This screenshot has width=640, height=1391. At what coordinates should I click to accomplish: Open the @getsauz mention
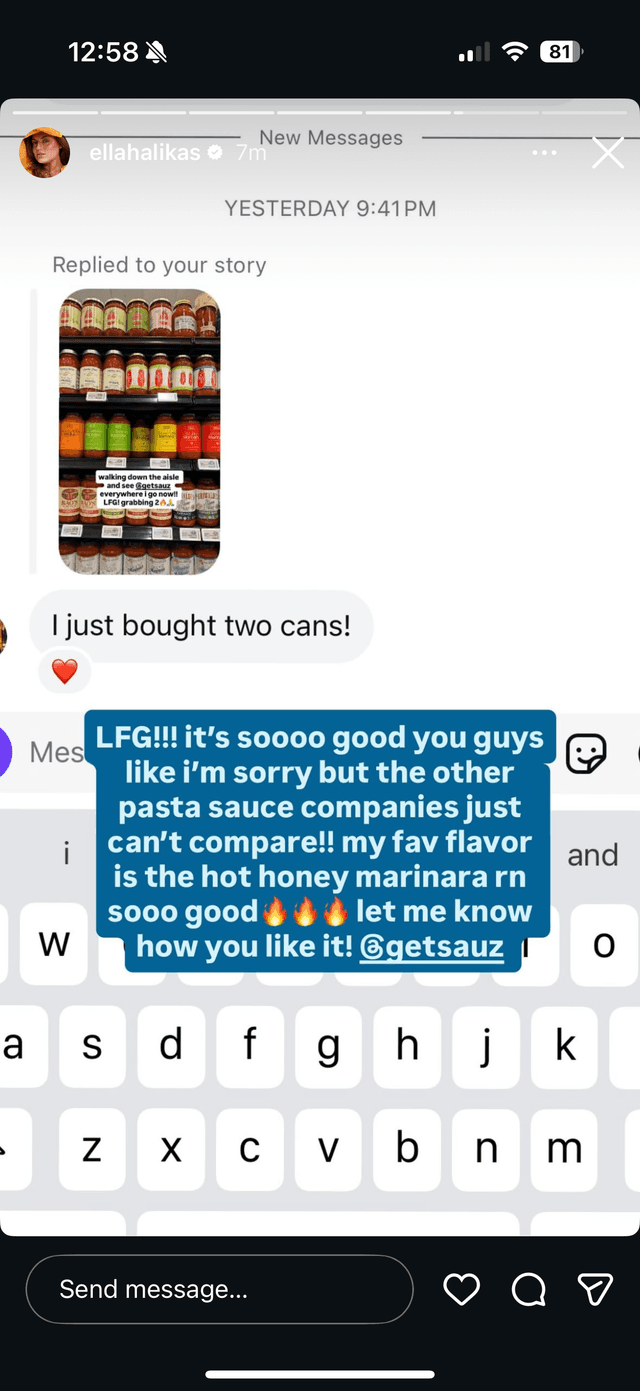pyautogui.click(x=431, y=947)
